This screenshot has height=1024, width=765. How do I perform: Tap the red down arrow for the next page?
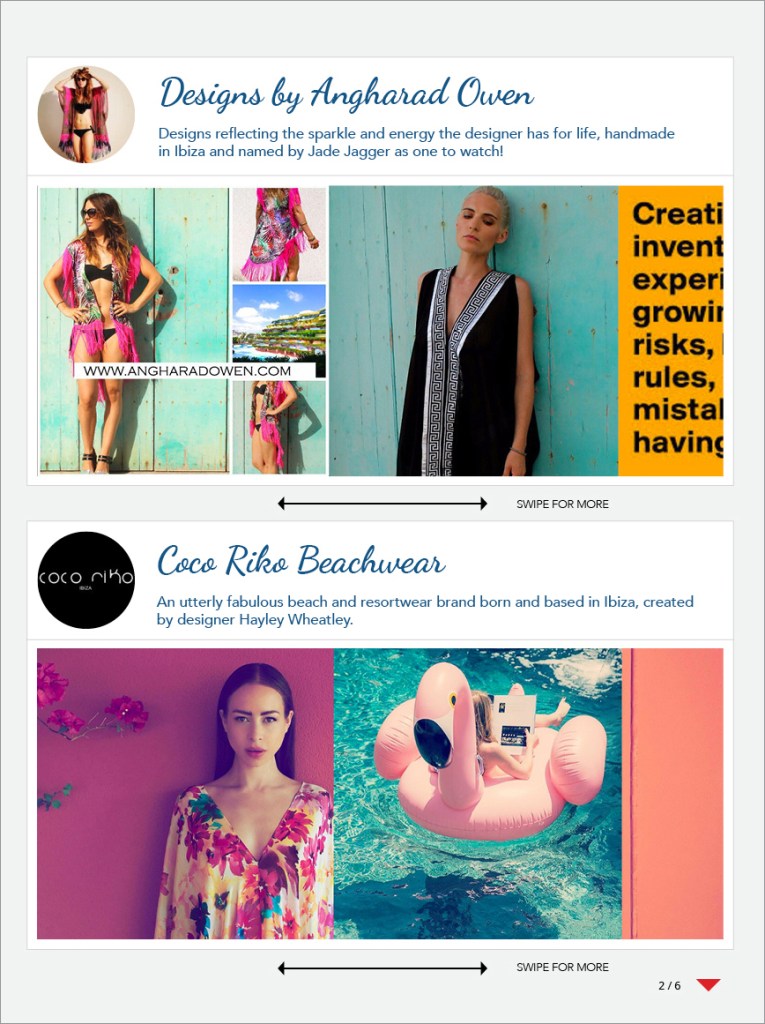tap(708, 985)
